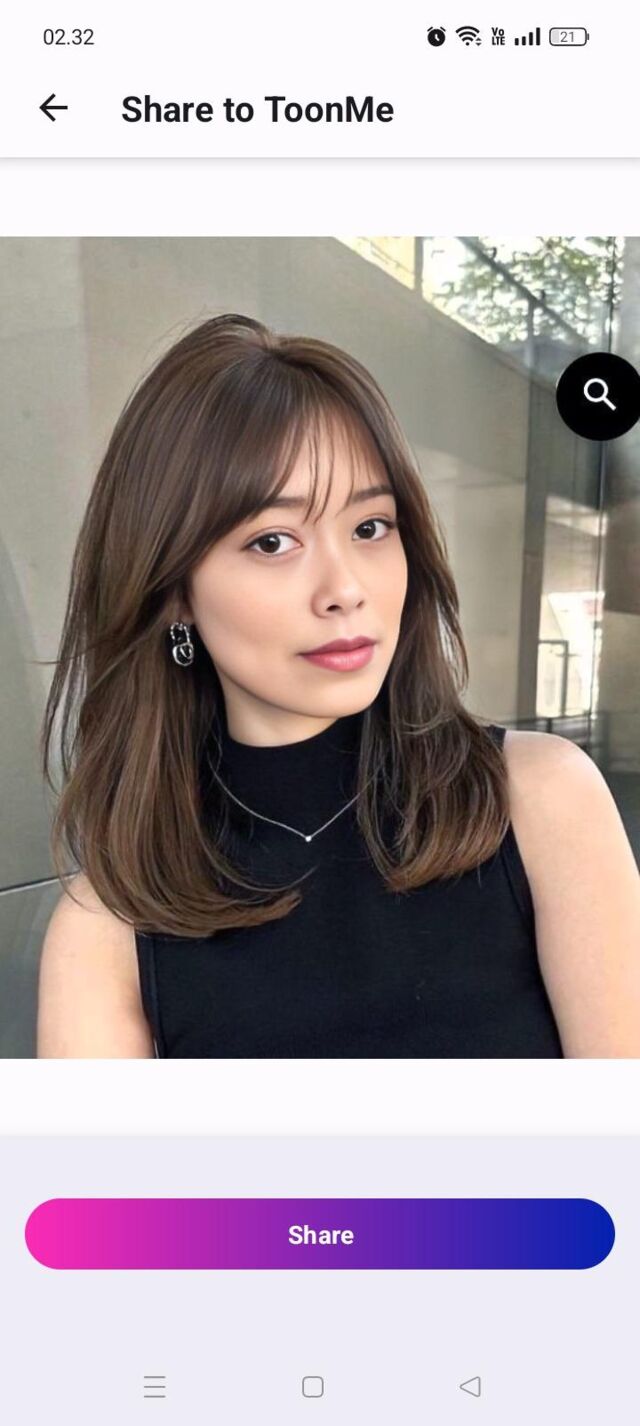Go back using the top-left arrow

click(53, 108)
